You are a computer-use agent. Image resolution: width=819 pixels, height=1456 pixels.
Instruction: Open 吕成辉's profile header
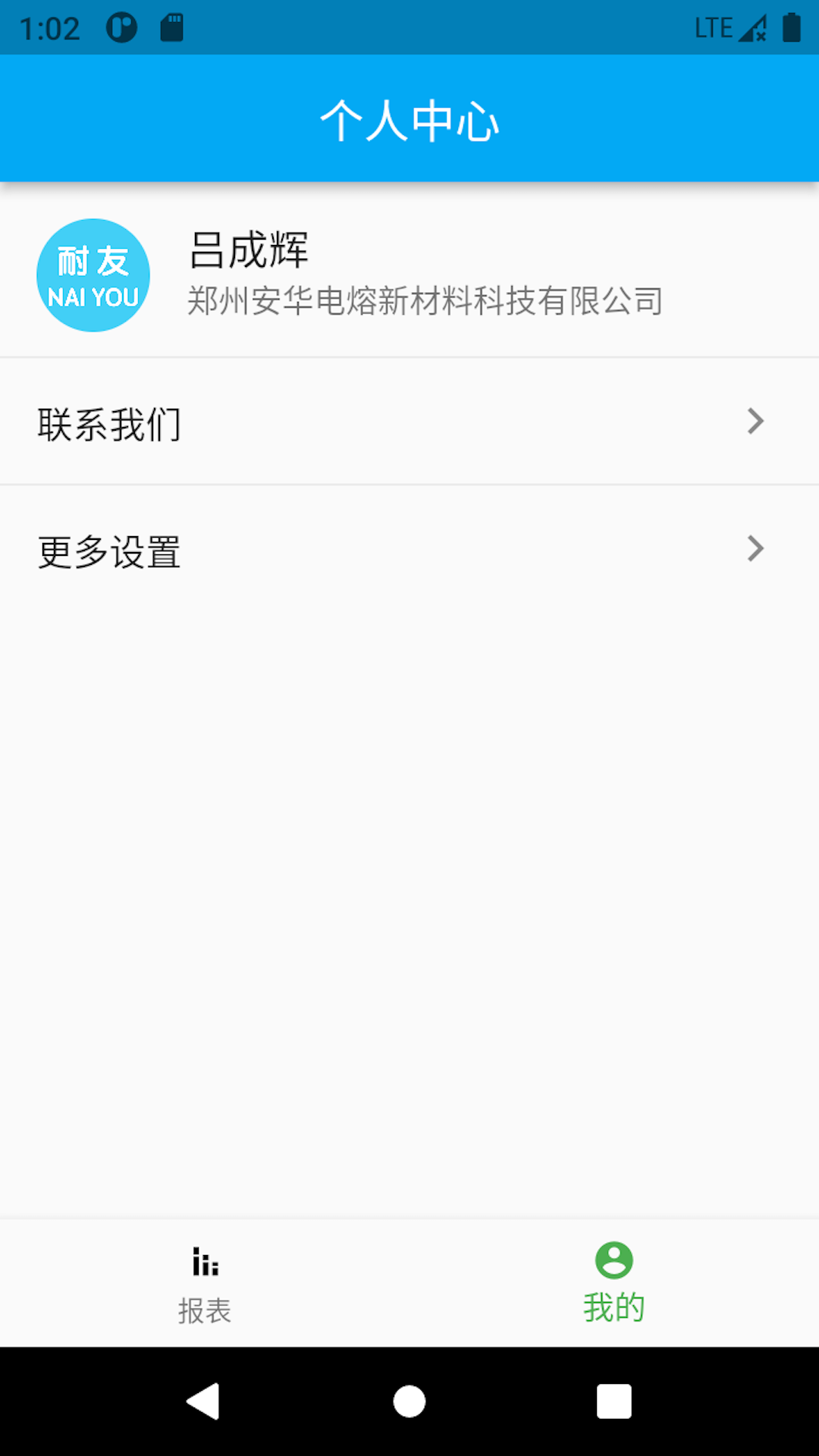click(x=409, y=275)
